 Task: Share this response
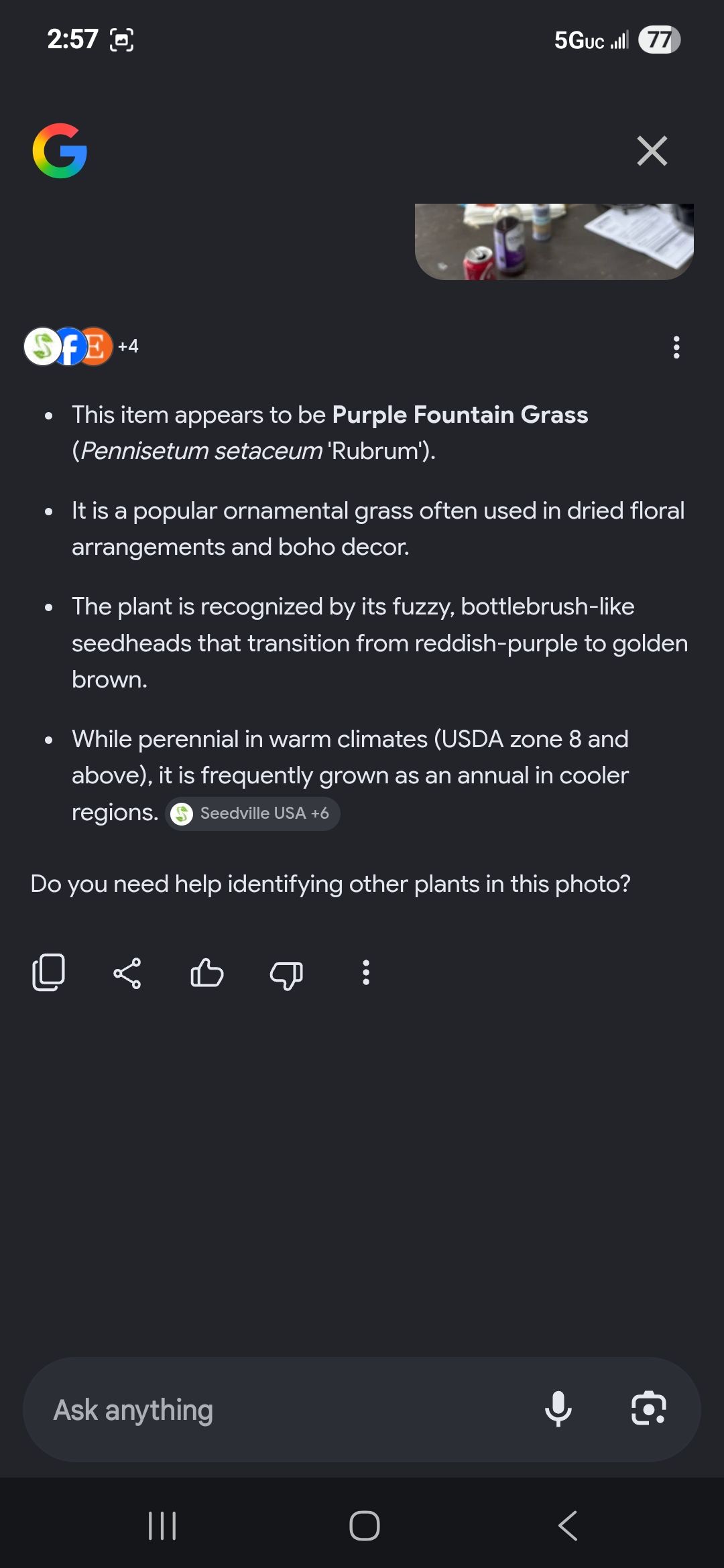(127, 973)
